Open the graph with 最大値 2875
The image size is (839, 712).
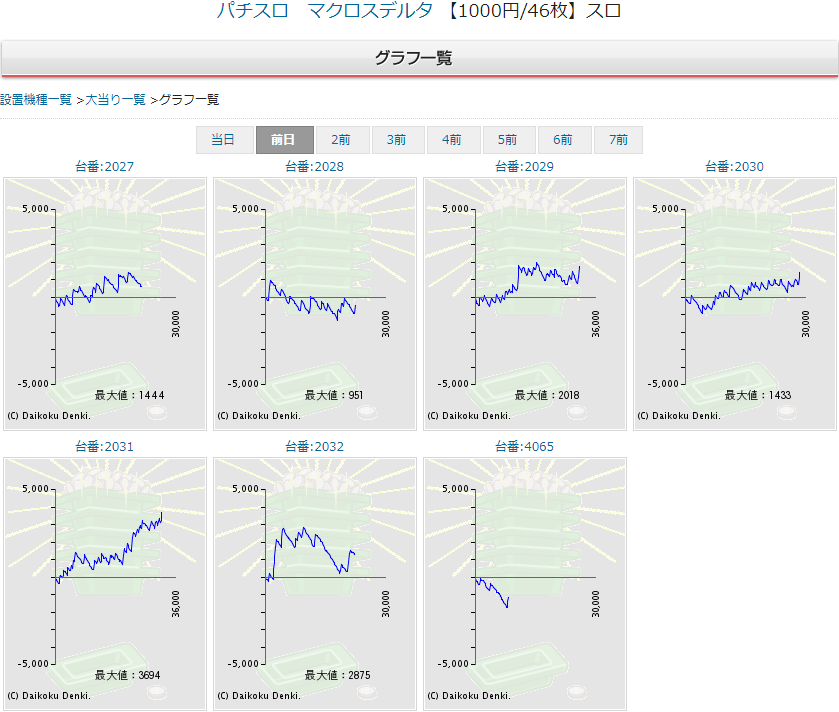315,584
